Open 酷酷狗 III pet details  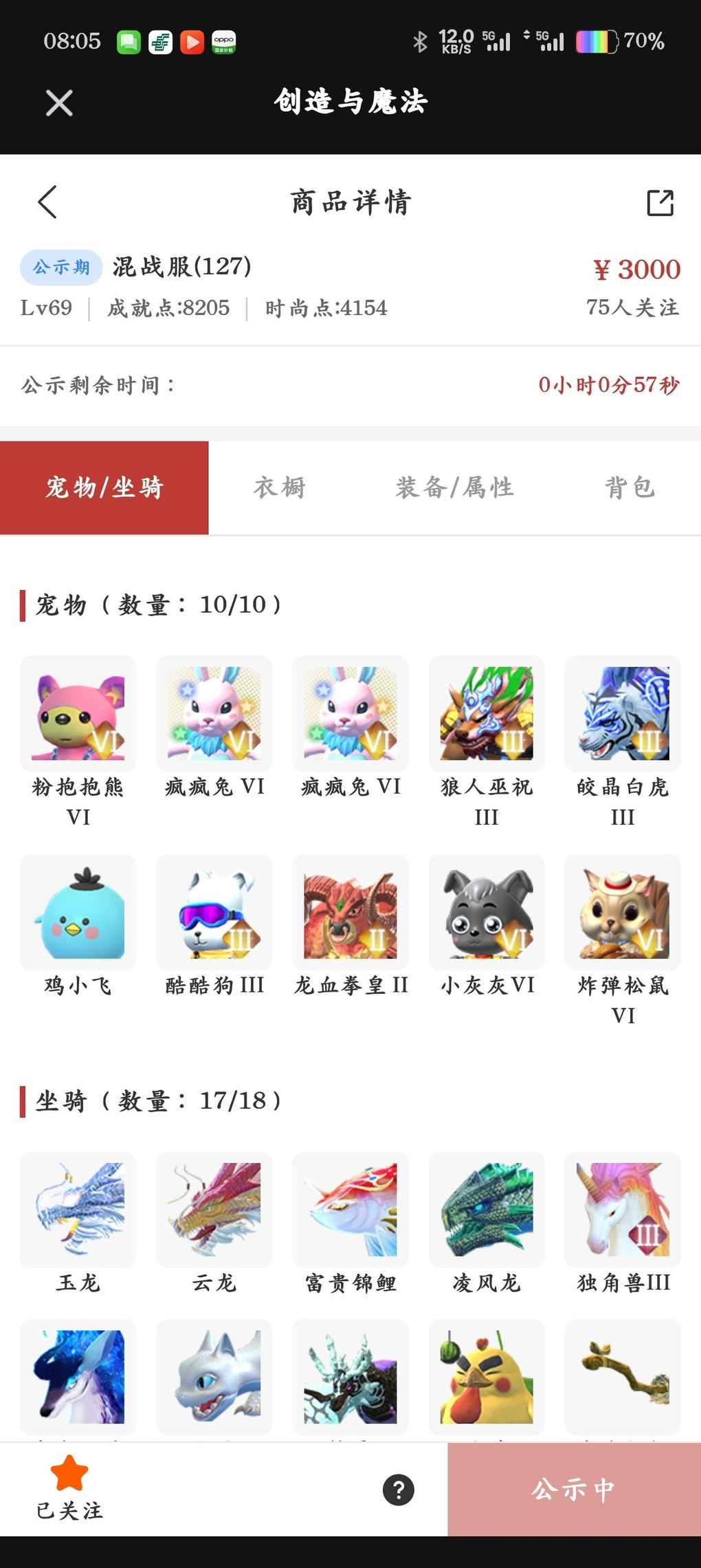point(214,912)
